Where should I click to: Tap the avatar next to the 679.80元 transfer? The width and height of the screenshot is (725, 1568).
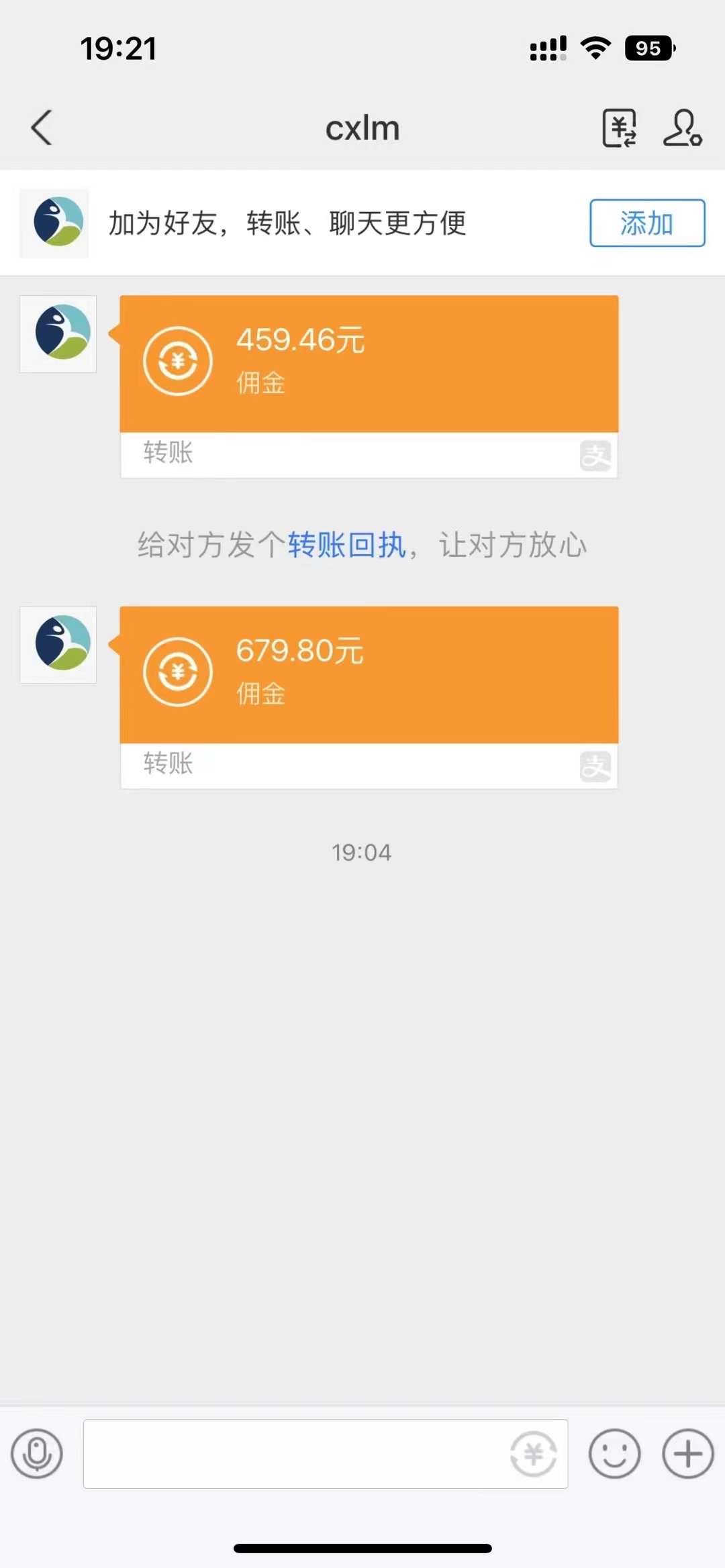tap(58, 644)
